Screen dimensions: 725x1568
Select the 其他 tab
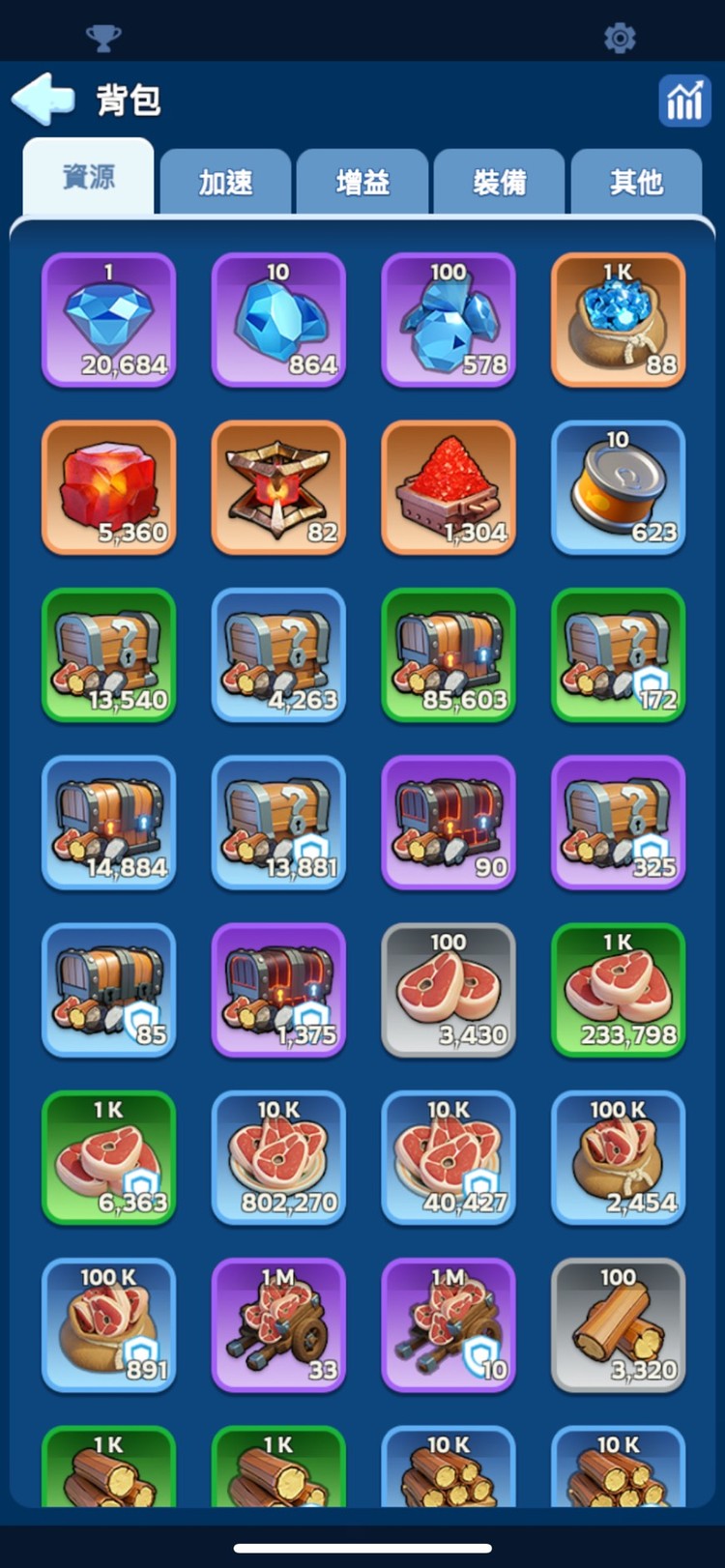click(x=636, y=182)
